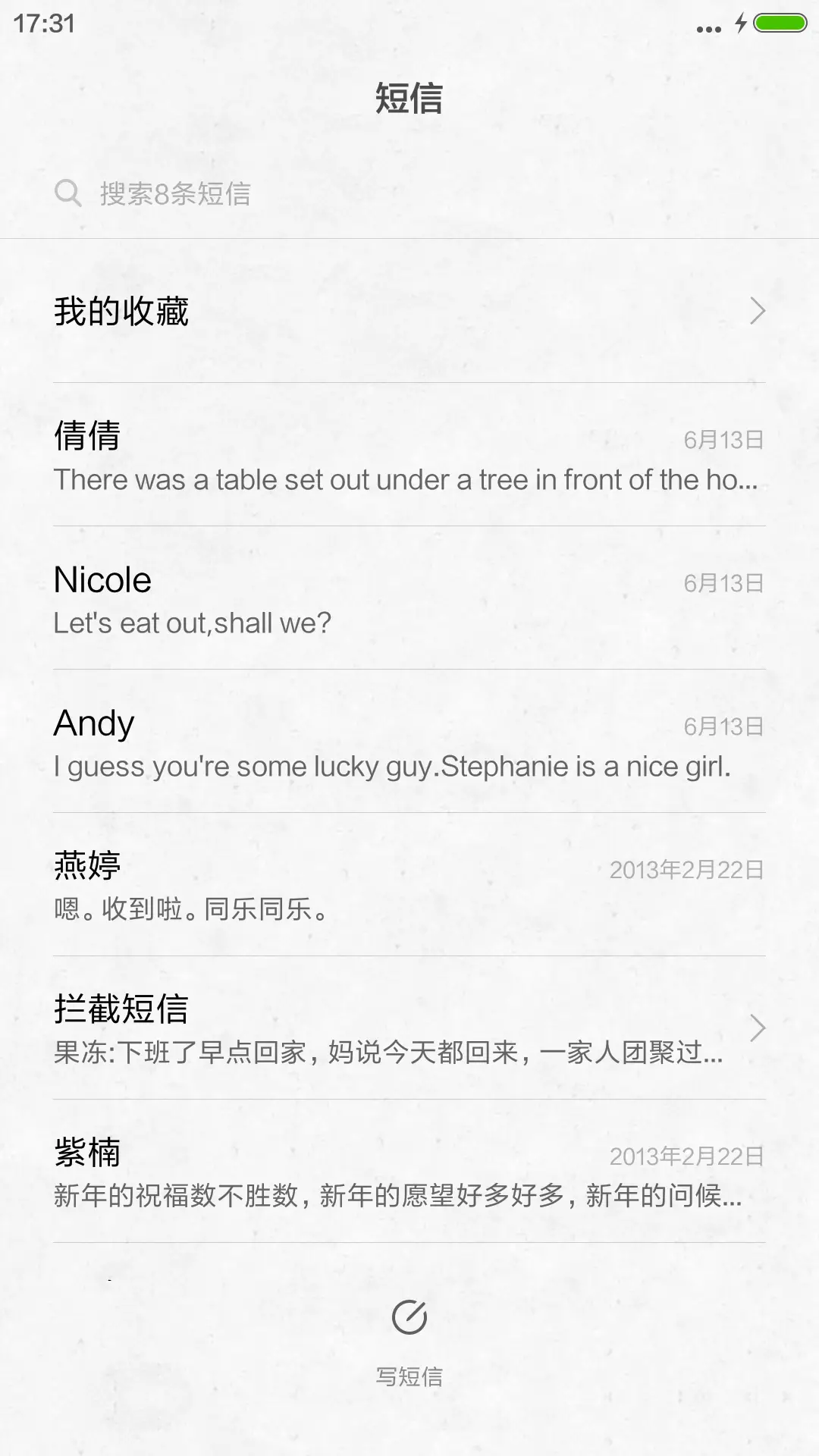The image size is (819, 1456).
Task: Open the thread from 紫楠
Action: [409, 1172]
